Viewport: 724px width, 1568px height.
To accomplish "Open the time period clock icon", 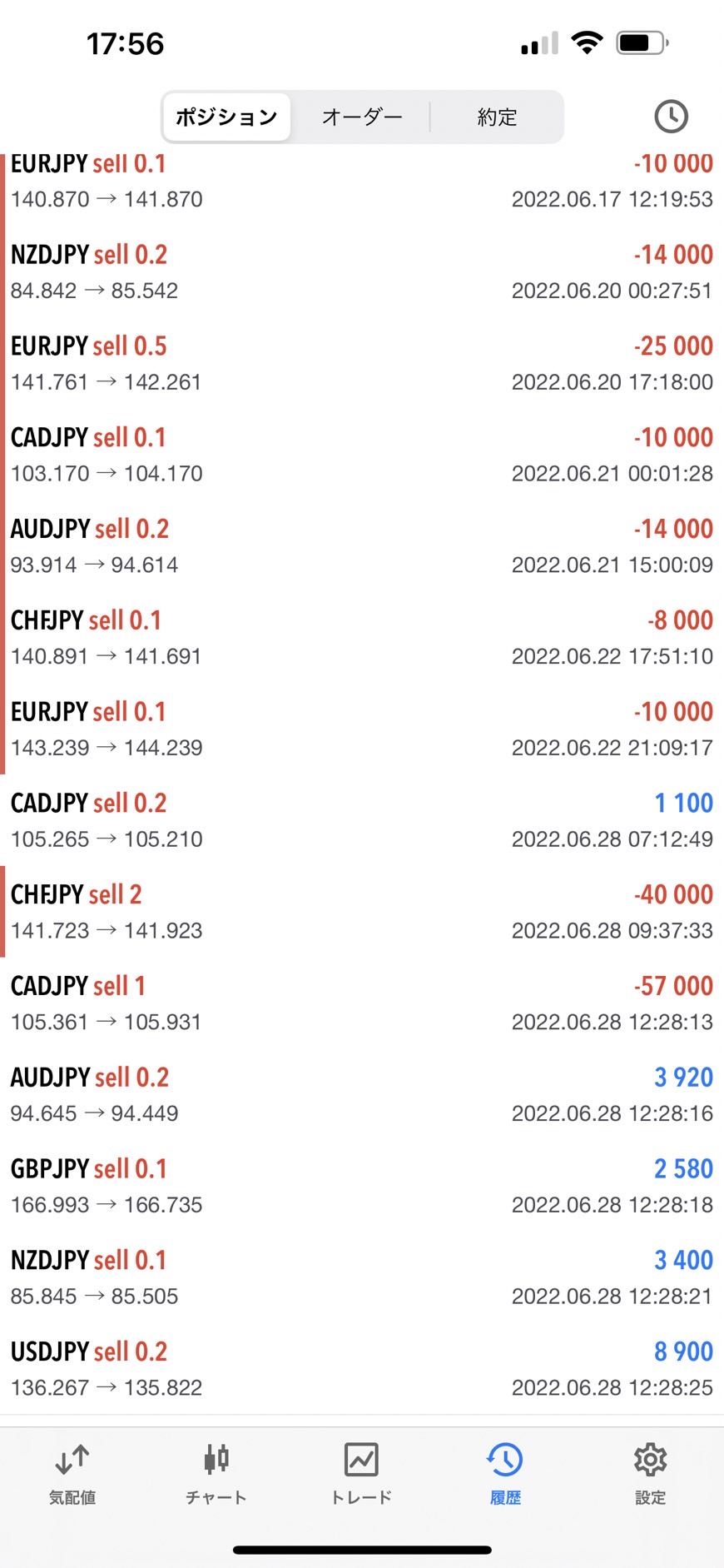I will 671,117.
